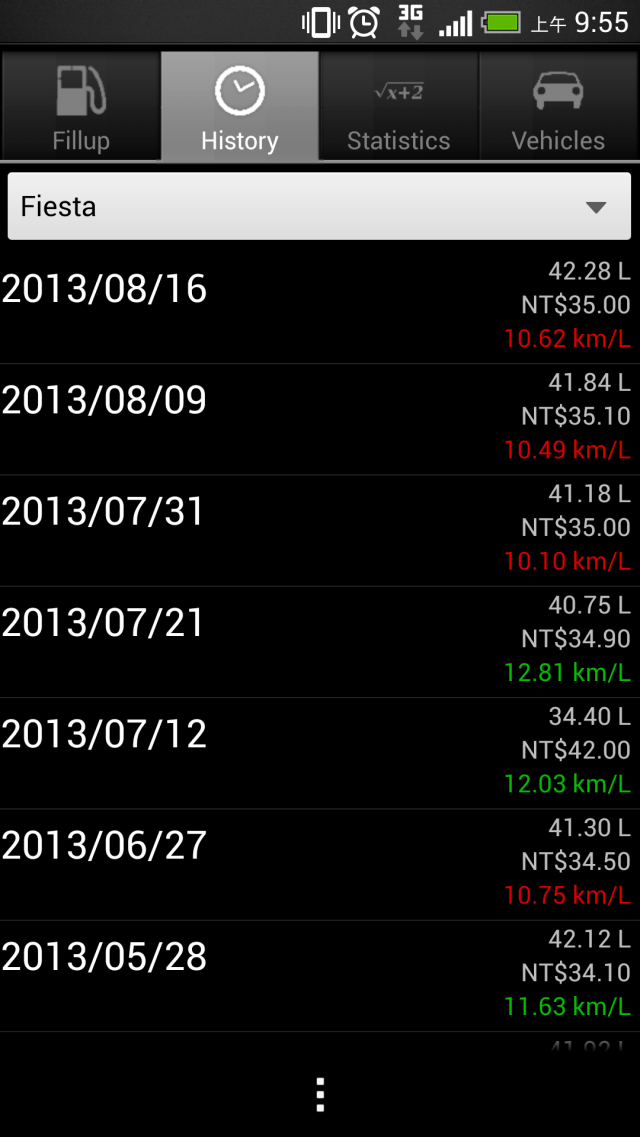Select the History tab

coord(240,106)
